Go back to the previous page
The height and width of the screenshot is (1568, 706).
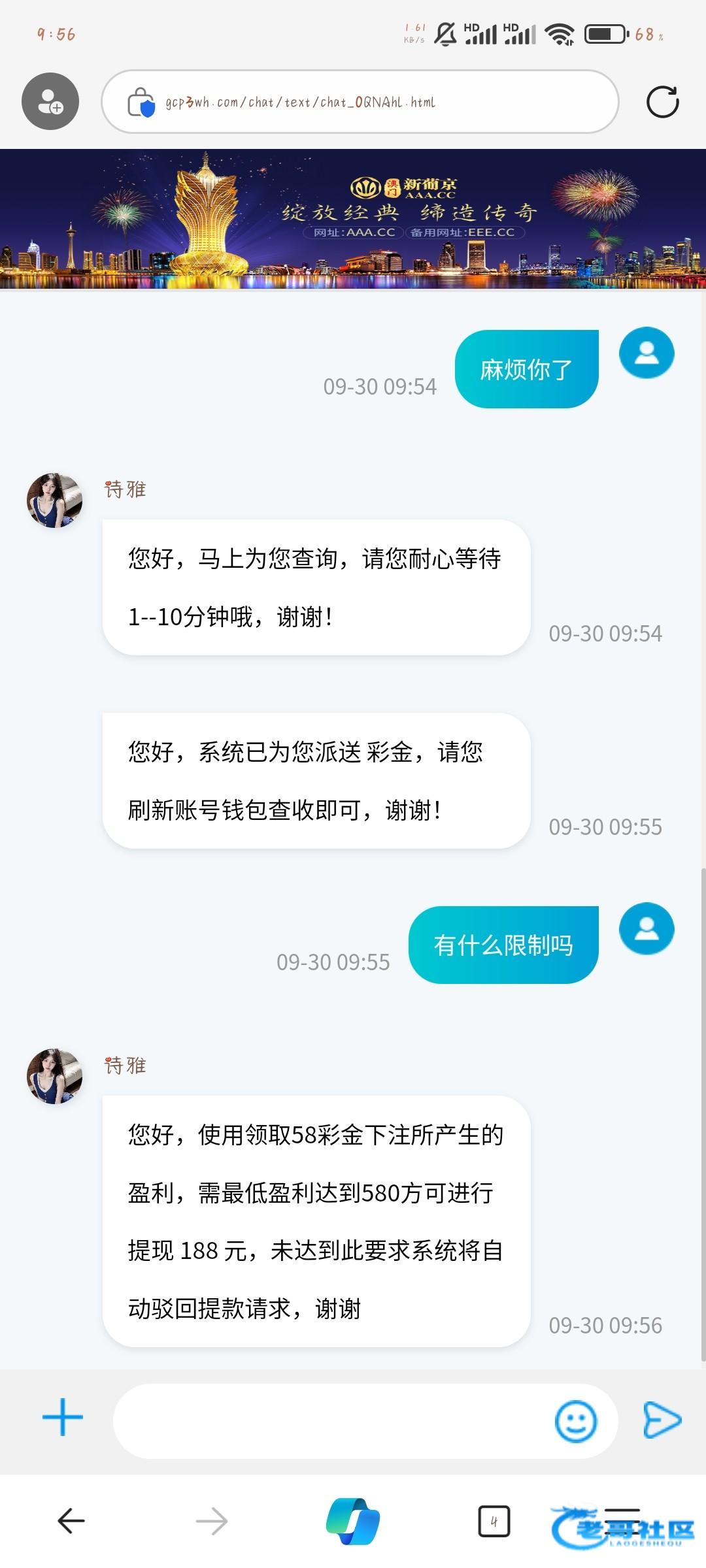[71, 1521]
